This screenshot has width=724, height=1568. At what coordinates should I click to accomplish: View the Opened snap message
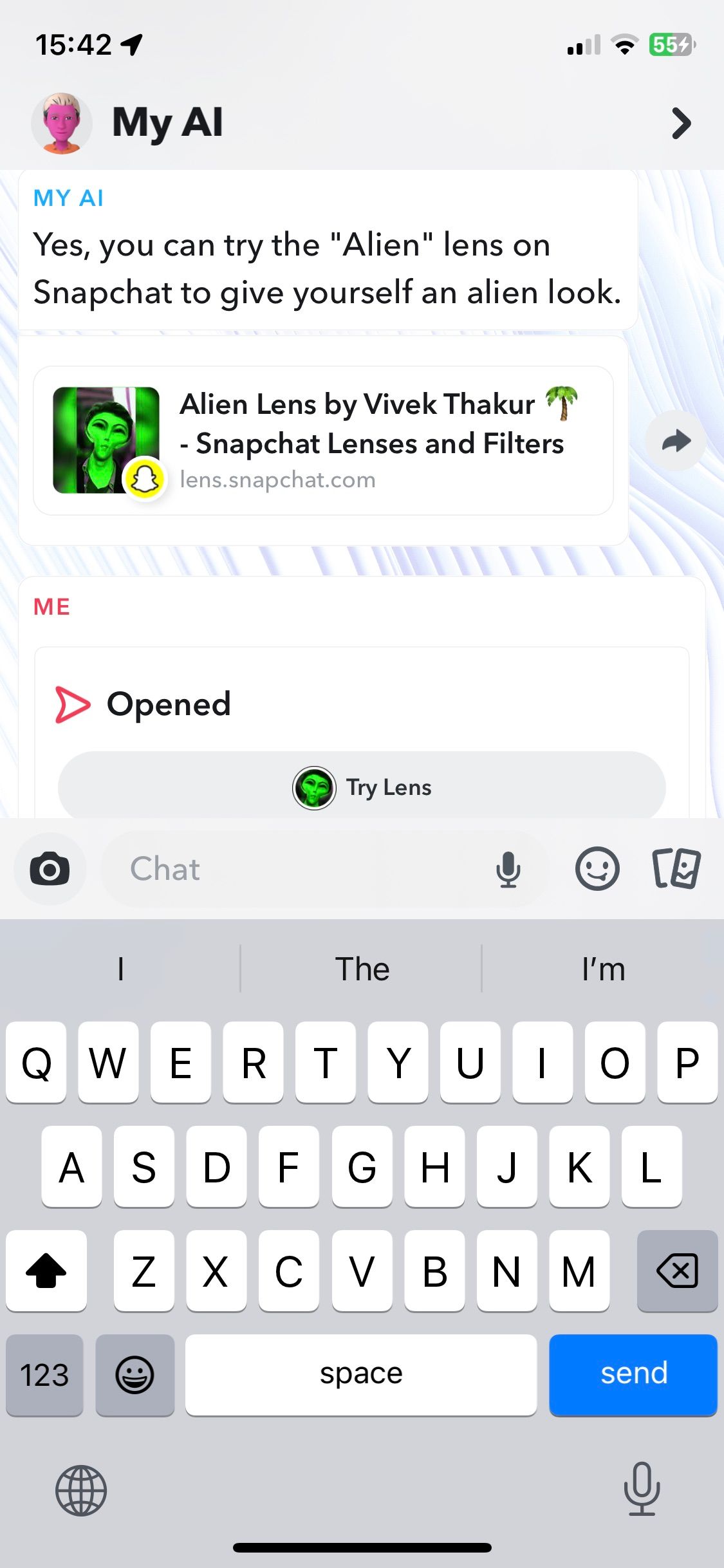[x=167, y=704]
